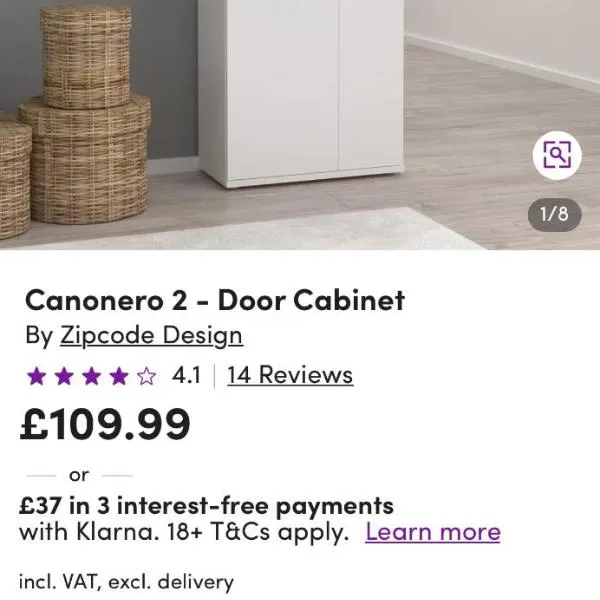Image resolution: width=600 pixels, height=600 pixels.
Task: View the 14 Reviews link
Action: coord(290,376)
